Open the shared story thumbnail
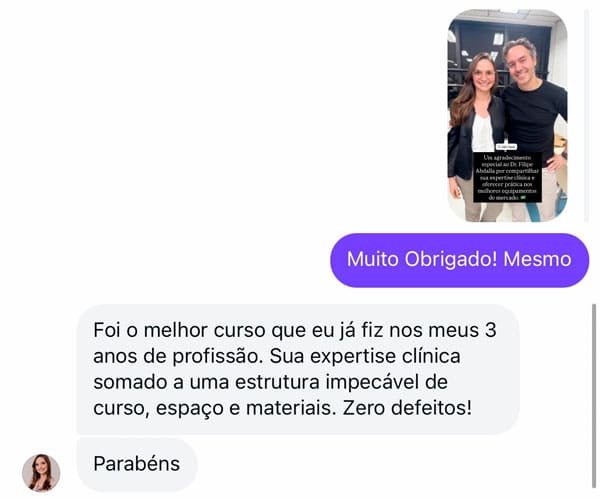The height and width of the screenshot is (499, 600). 507,115
